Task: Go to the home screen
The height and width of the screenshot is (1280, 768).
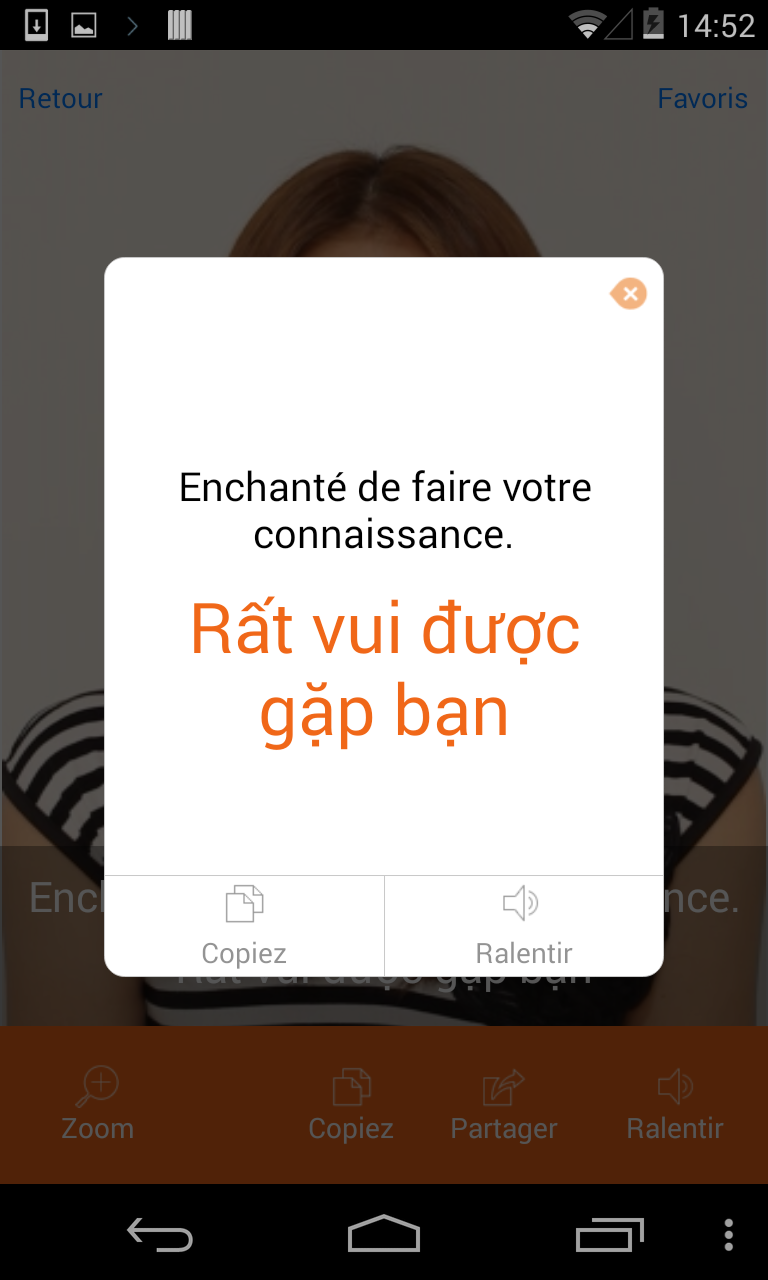Action: coord(384,1235)
